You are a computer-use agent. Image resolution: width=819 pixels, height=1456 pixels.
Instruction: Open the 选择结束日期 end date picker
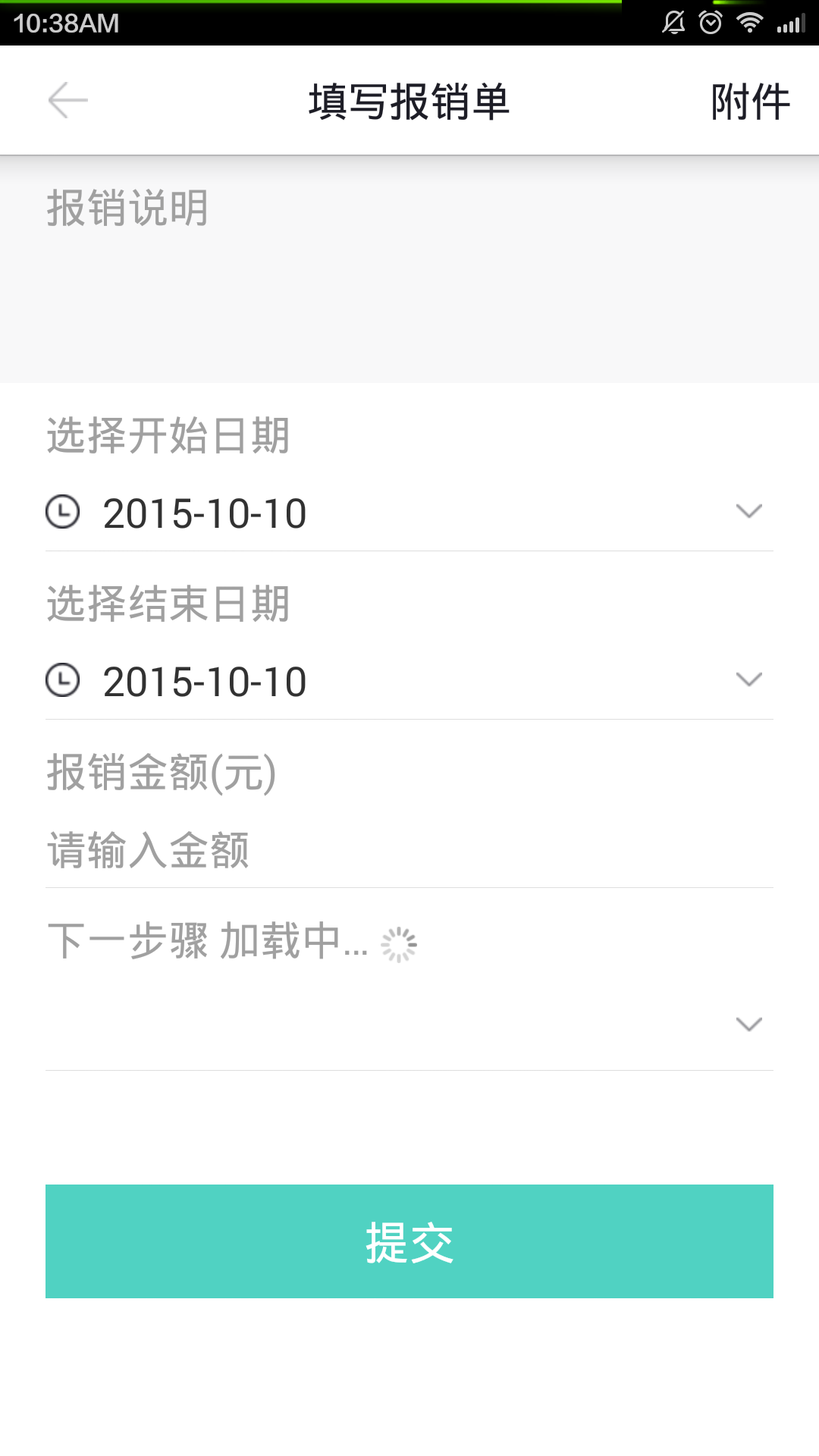tap(409, 682)
